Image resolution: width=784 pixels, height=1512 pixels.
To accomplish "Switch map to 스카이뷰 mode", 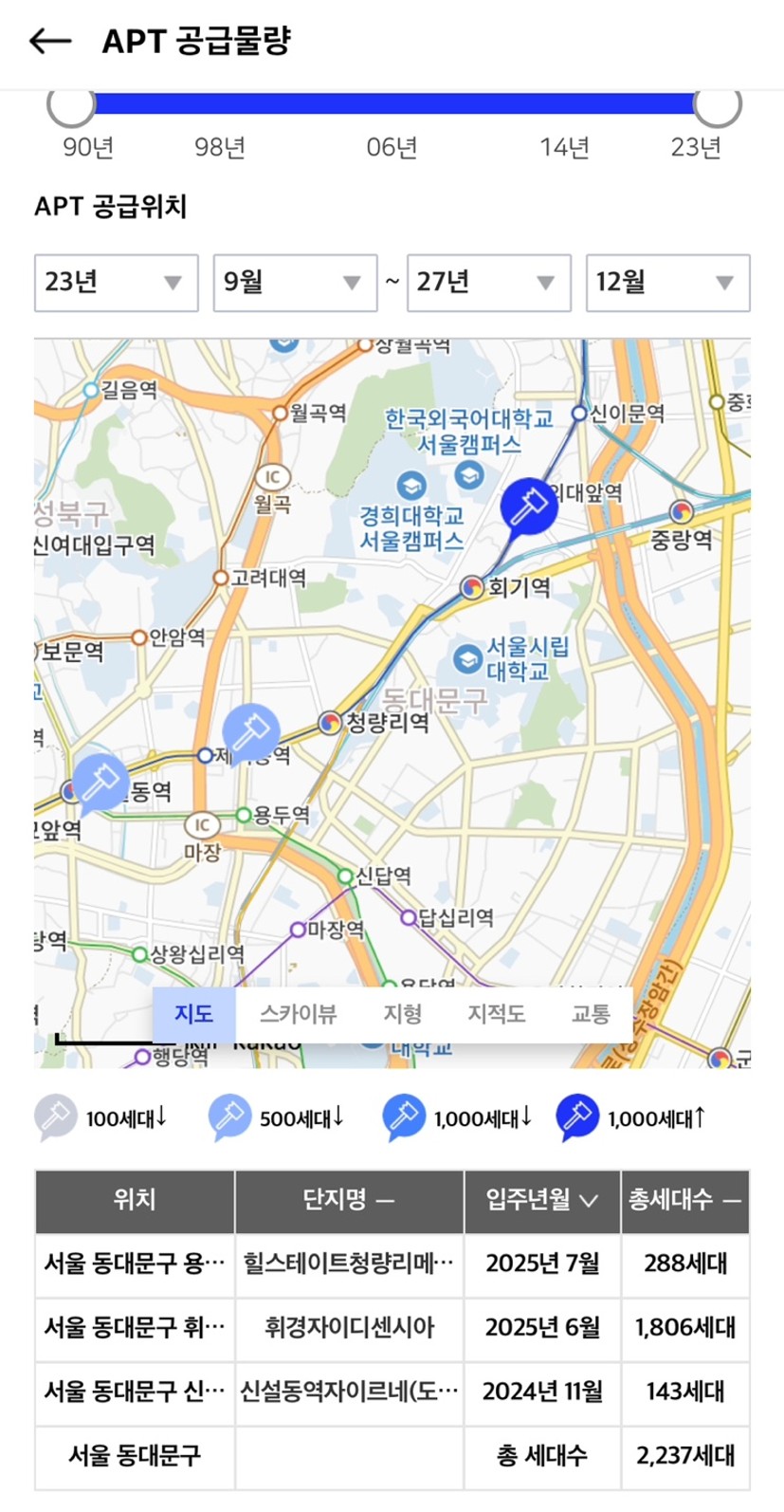I will point(298,1014).
